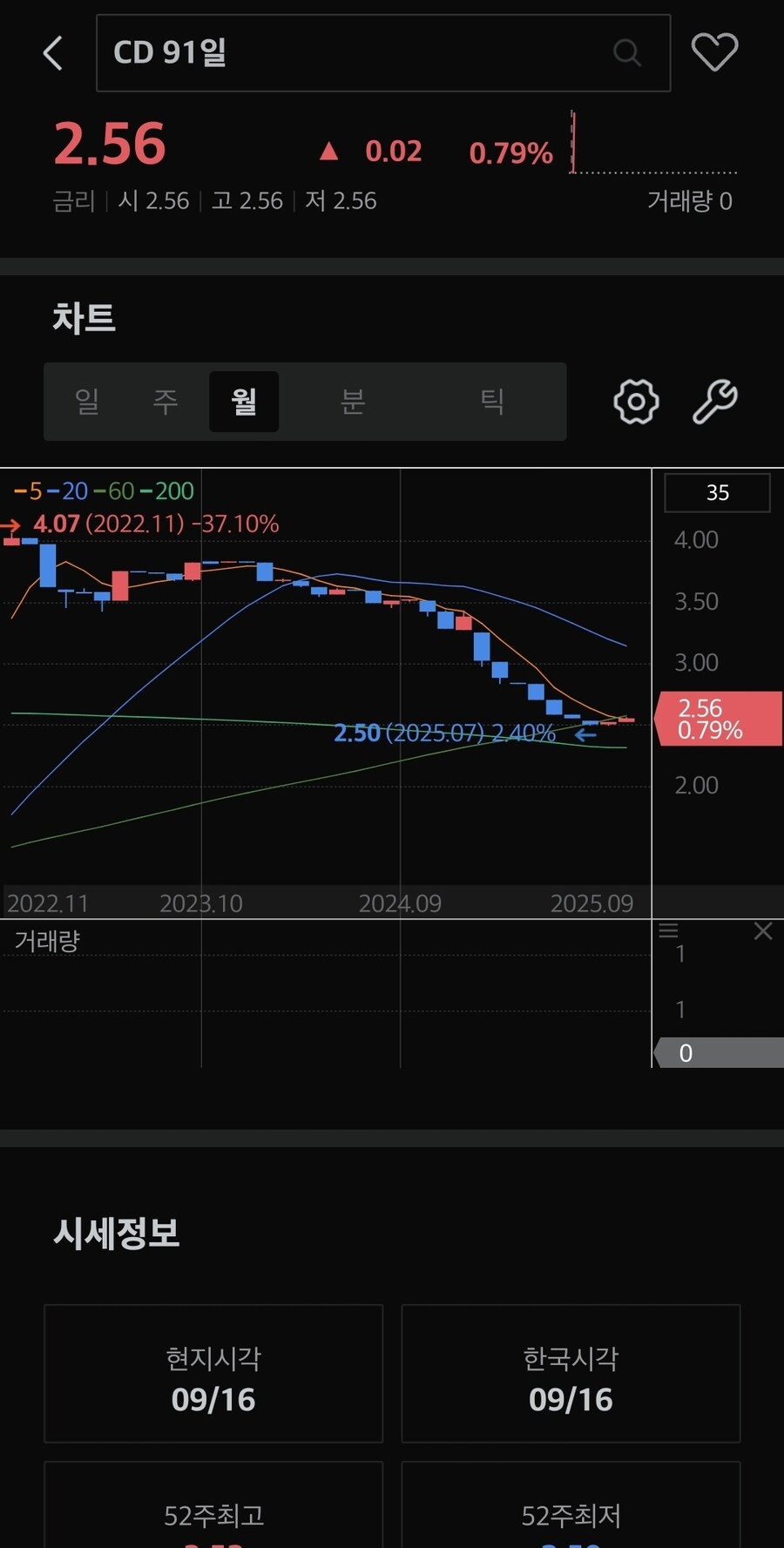Switch to the 분 minute chart tab
784x1548 pixels.
point(352,402)
